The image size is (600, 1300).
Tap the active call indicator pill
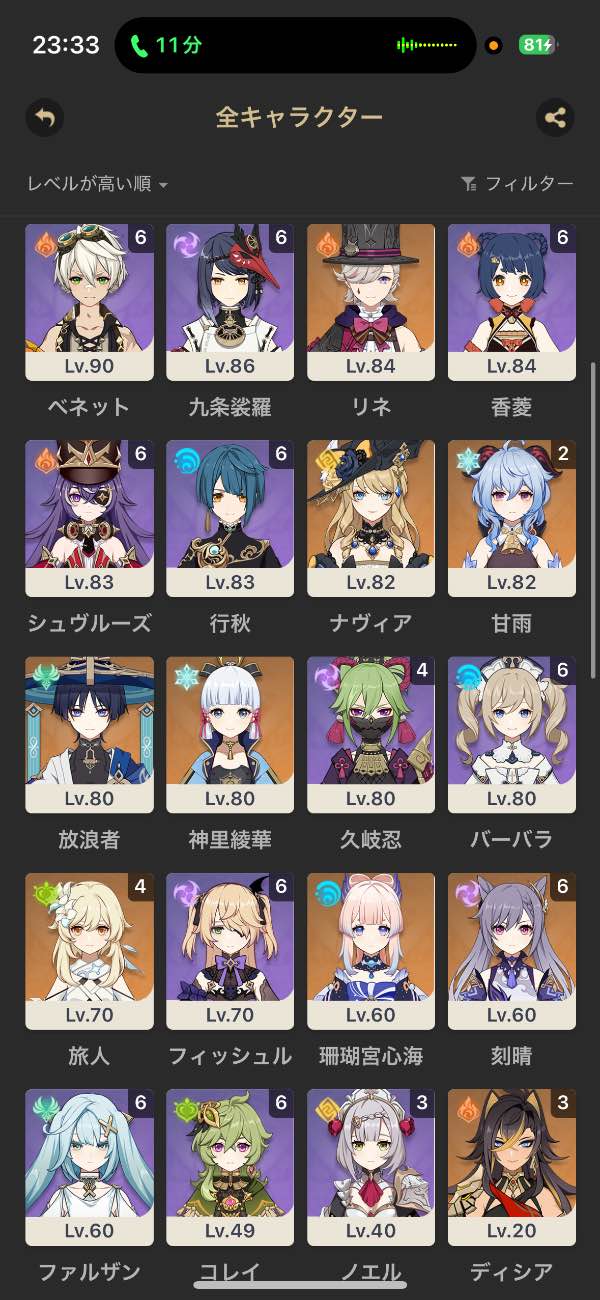click(x=295, y=45)
